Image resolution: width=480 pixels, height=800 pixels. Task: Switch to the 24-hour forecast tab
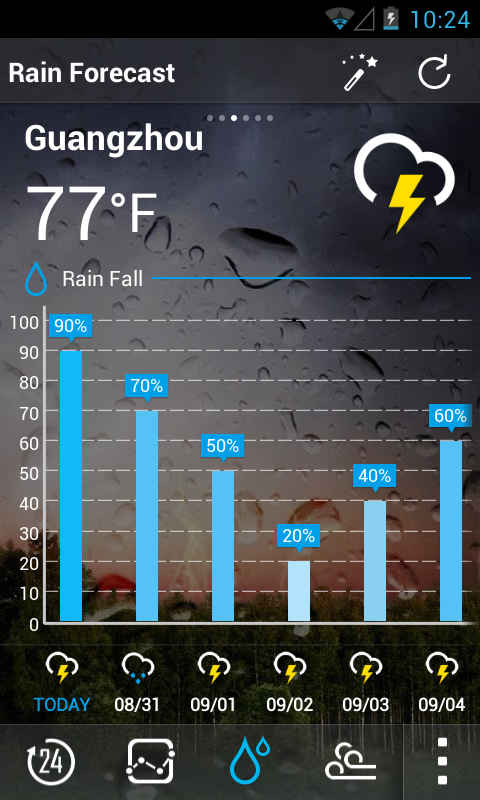pos(51,762)
